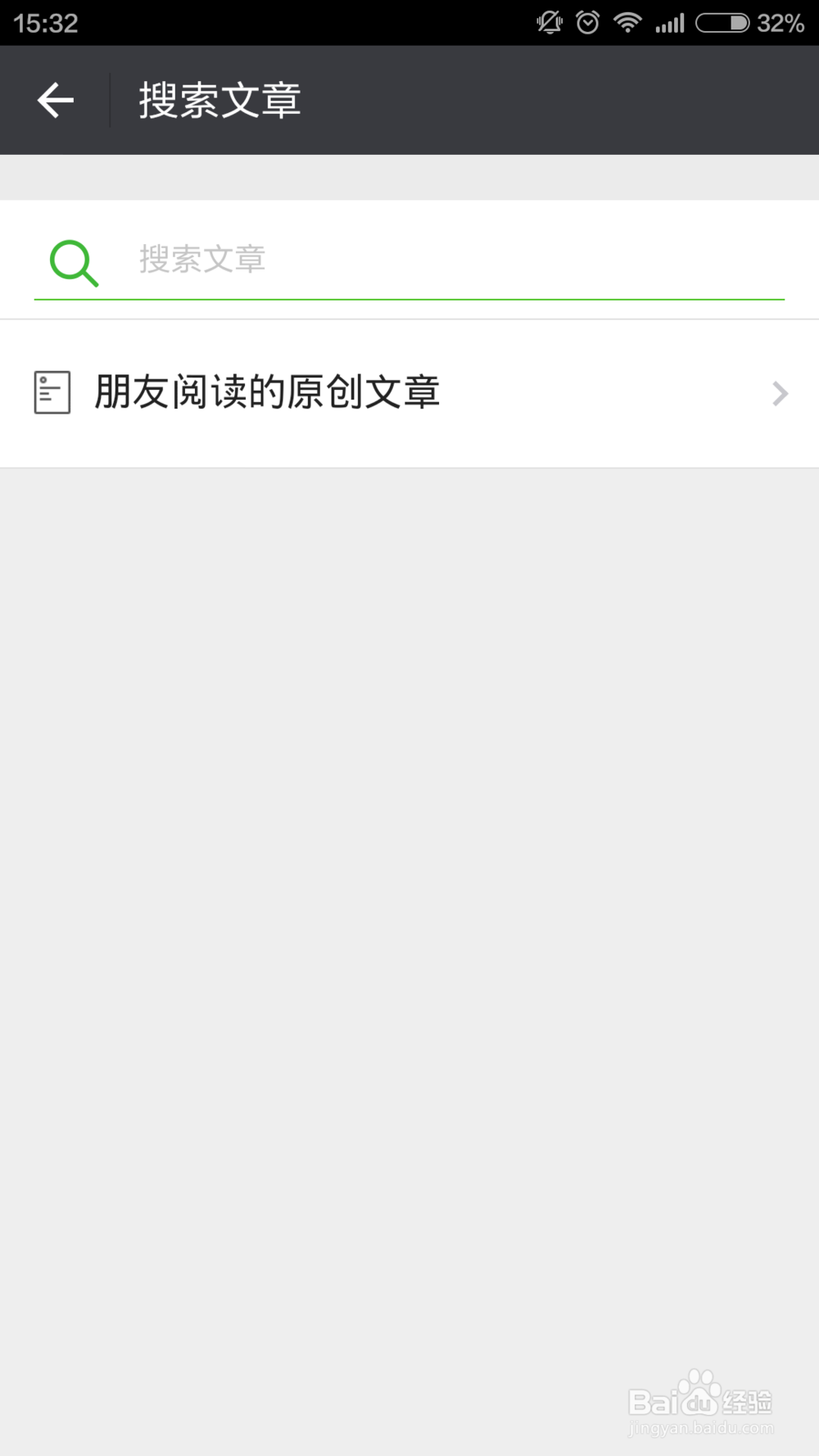This screenshot has width=819, height=1456.
Task: Tap Wi-Fi icon to toggle wireless
Action: point(627,22)
